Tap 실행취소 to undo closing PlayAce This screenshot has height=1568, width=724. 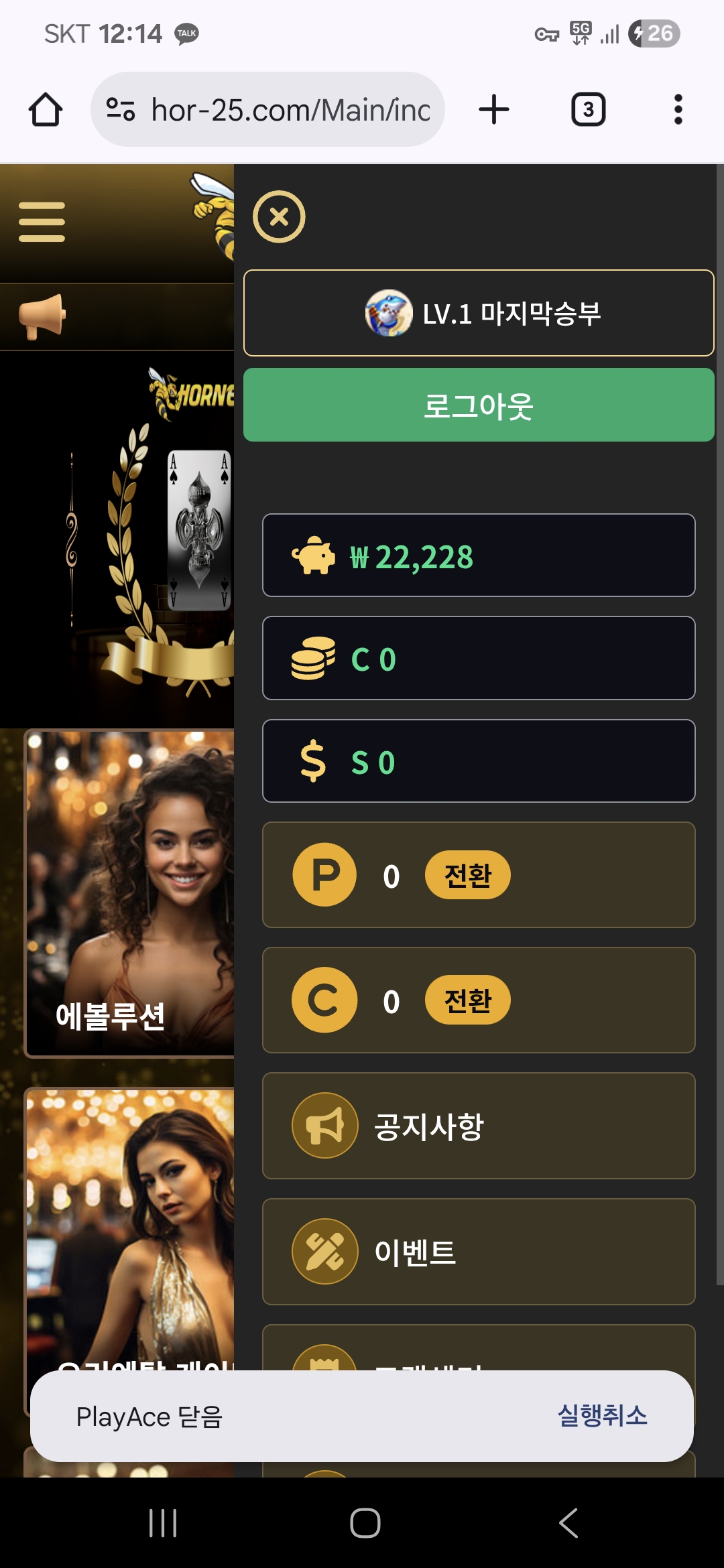tap(602, 1416)
